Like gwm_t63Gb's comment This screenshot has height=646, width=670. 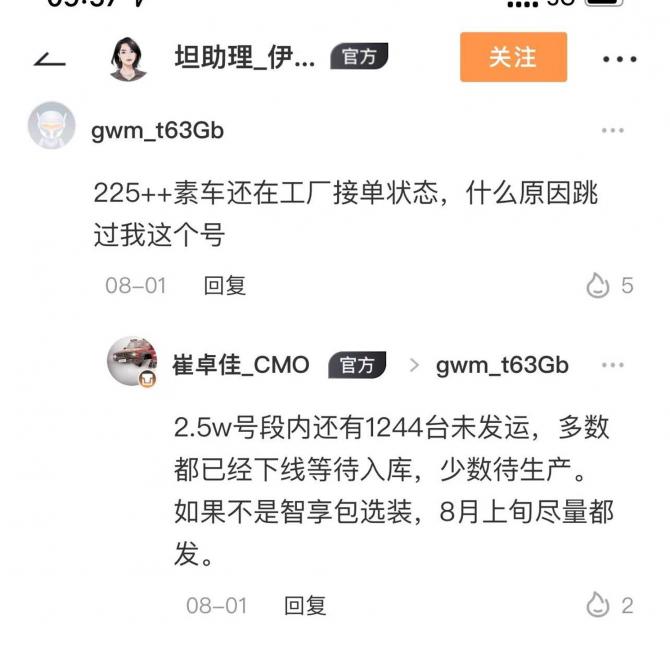coord(598,285)
